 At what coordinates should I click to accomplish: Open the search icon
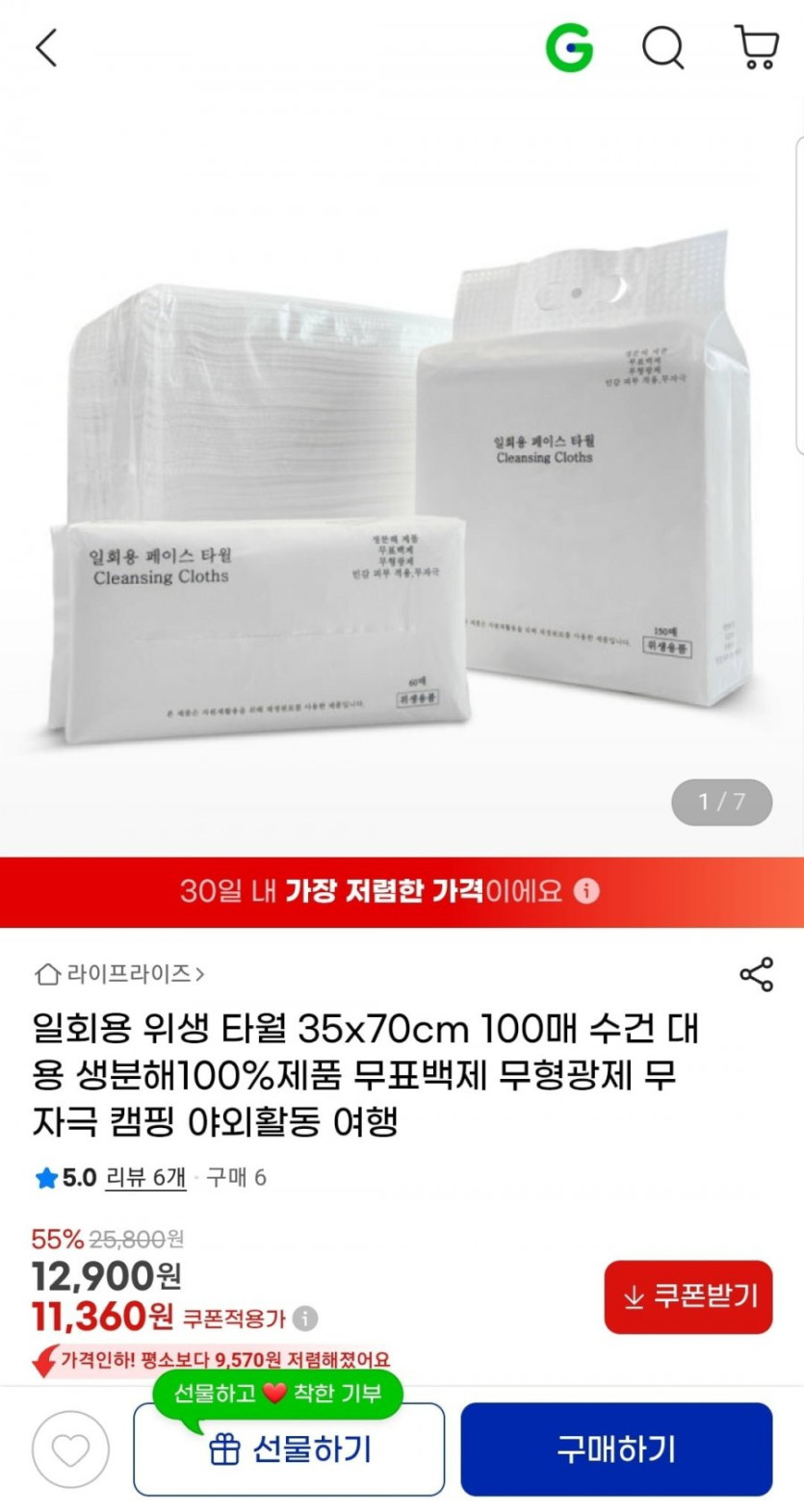click(662, 47)
